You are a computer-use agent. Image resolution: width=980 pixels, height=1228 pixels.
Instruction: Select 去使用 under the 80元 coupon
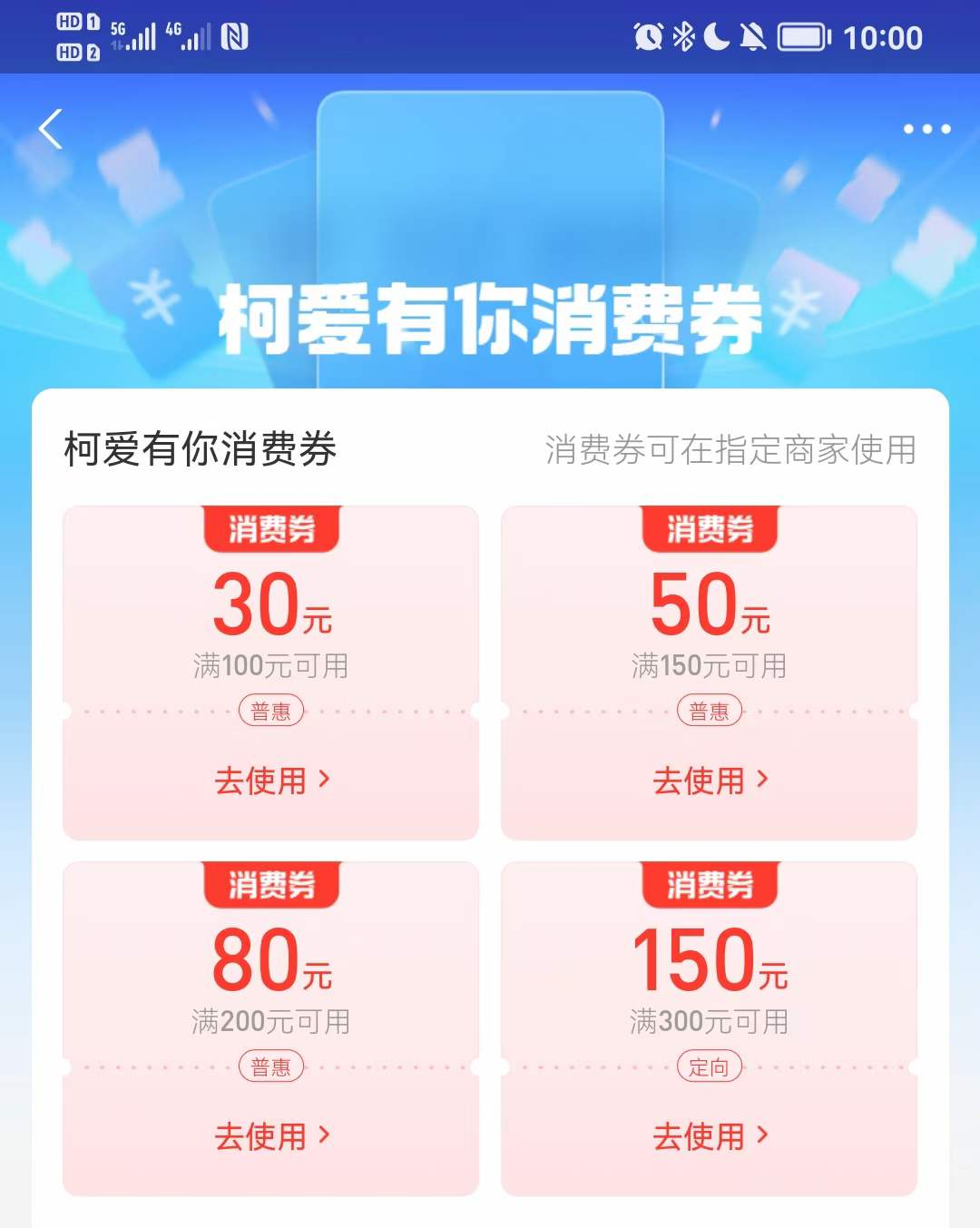[271, 1135]
